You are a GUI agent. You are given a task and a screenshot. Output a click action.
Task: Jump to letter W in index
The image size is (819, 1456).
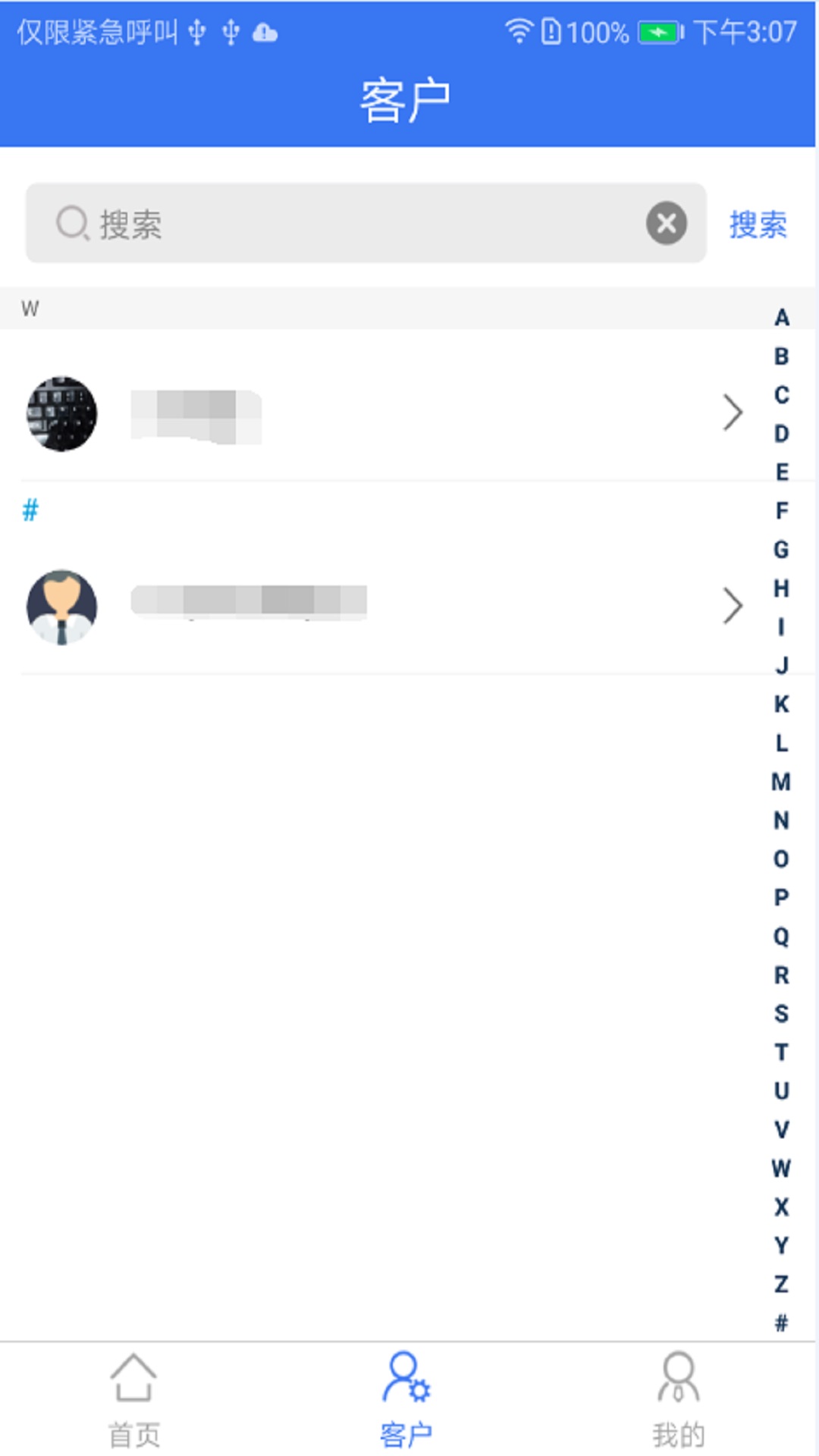(x=781, y=1169)
